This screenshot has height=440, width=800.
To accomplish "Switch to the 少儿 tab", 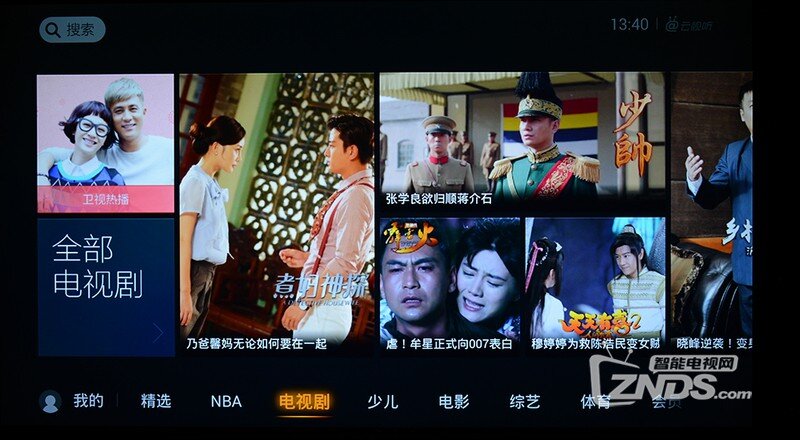I will [x=382, y=401].
